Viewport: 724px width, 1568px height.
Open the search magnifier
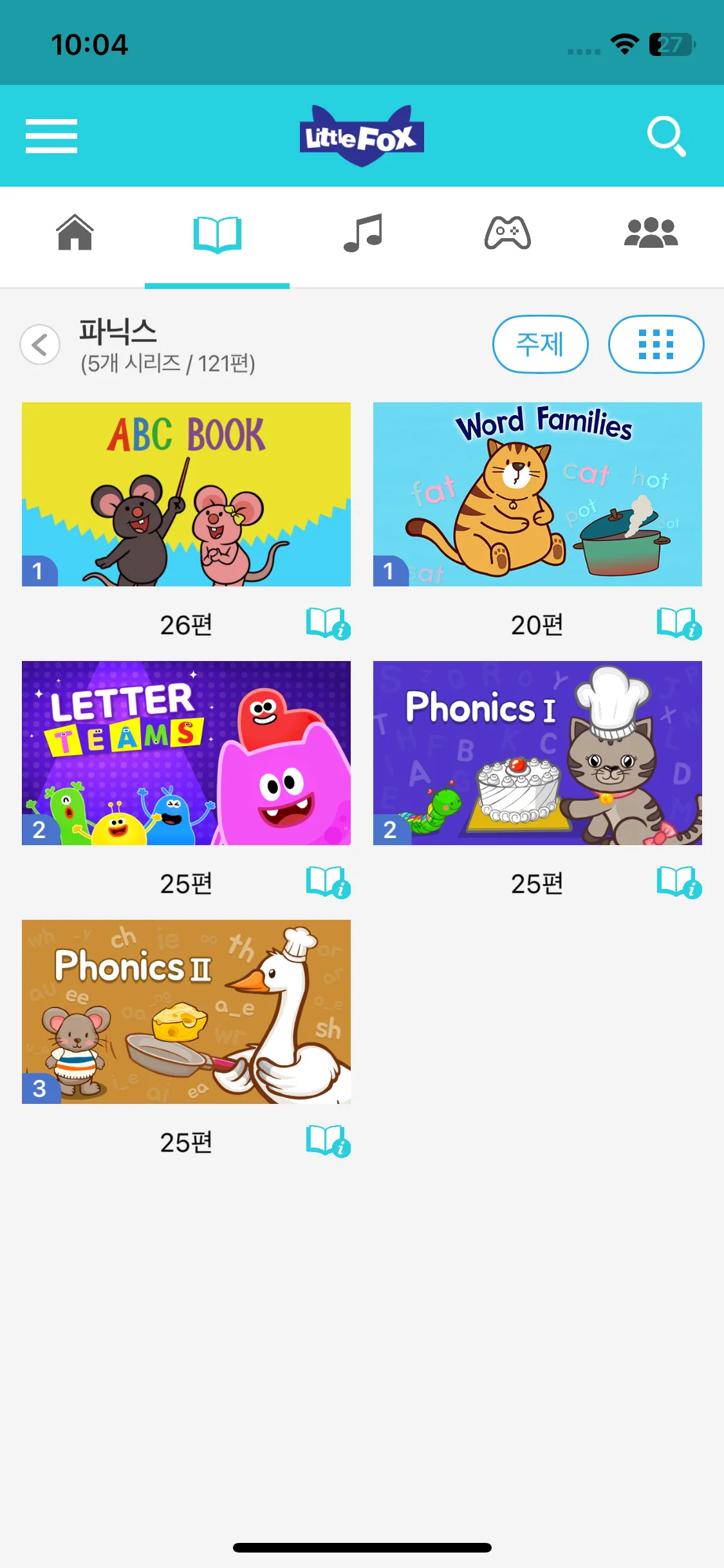(x=666, y=136)
